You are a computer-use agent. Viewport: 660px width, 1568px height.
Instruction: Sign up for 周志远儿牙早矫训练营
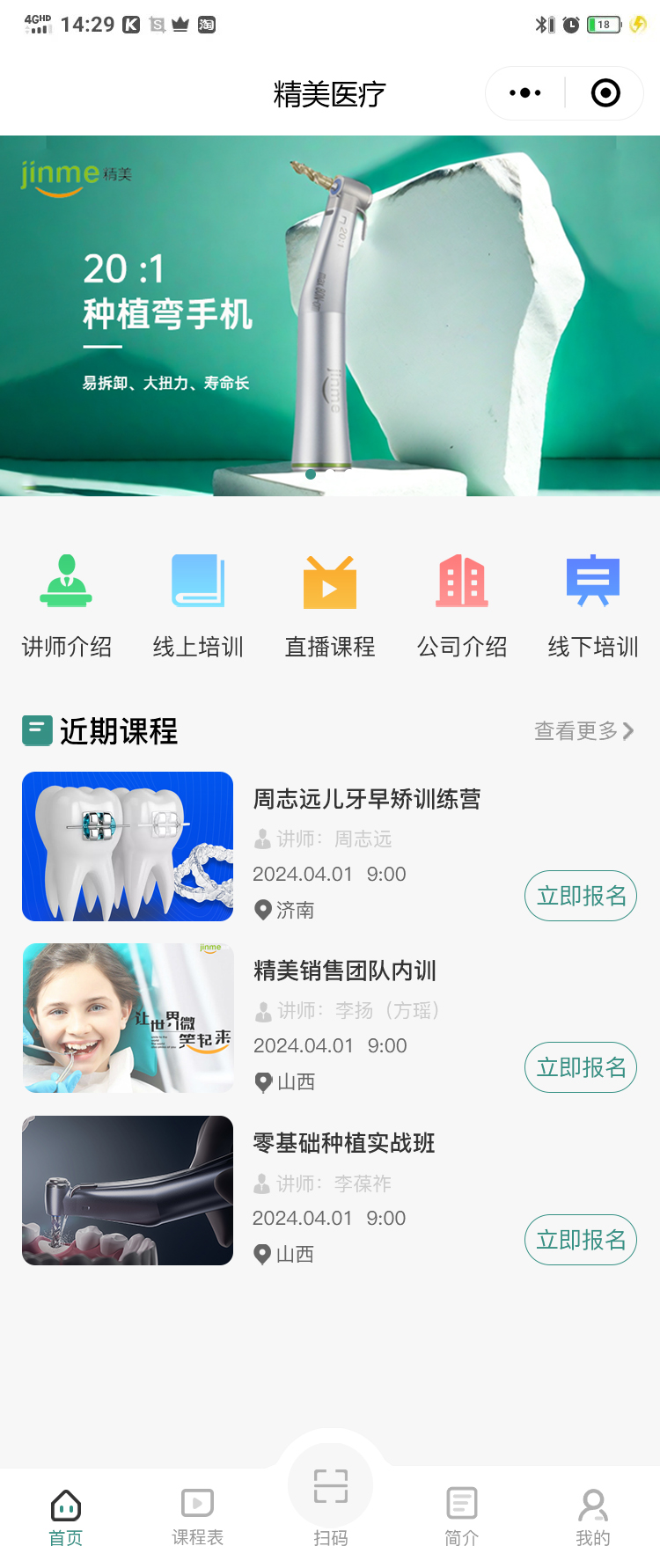581,896
